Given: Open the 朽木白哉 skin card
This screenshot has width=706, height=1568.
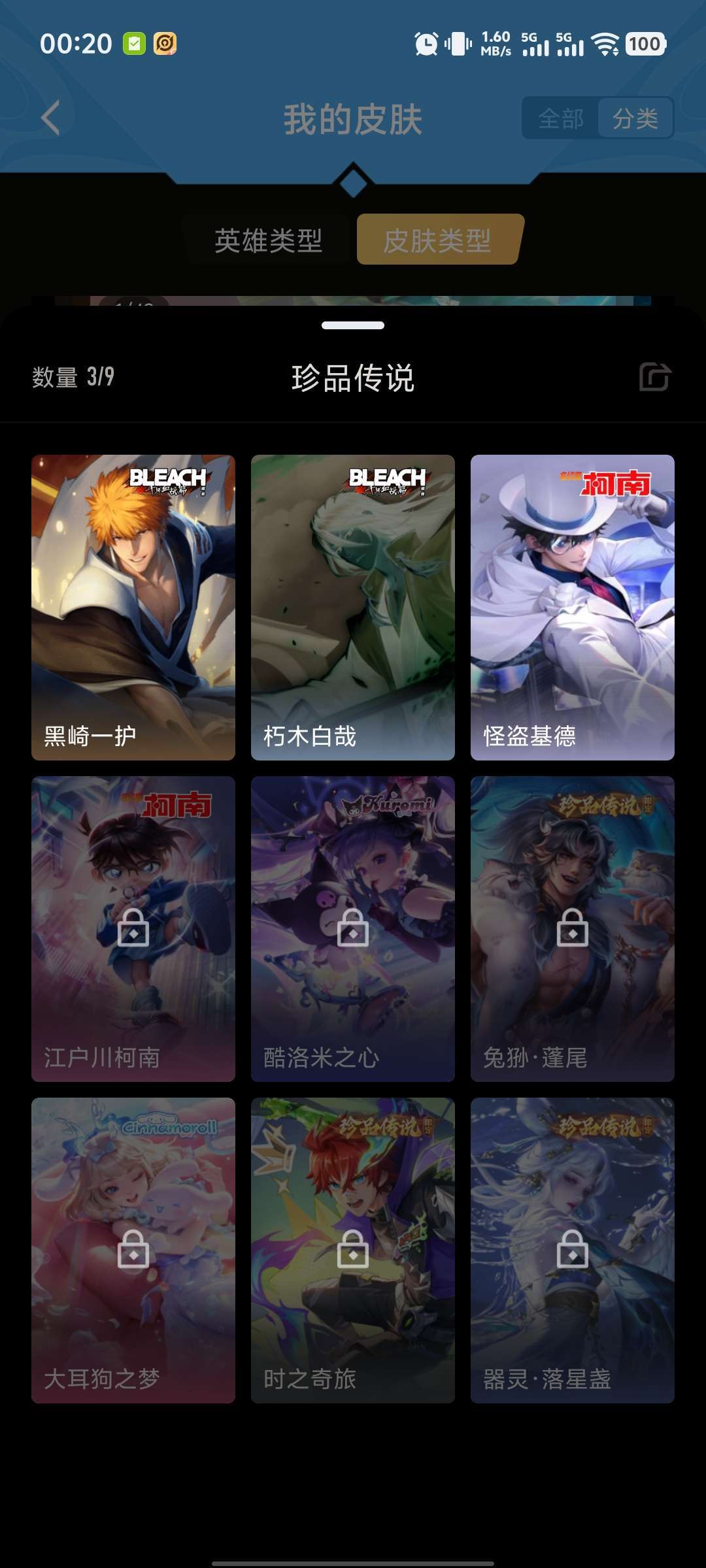Looking at the screenshot, I should click(x=353, y=607).
